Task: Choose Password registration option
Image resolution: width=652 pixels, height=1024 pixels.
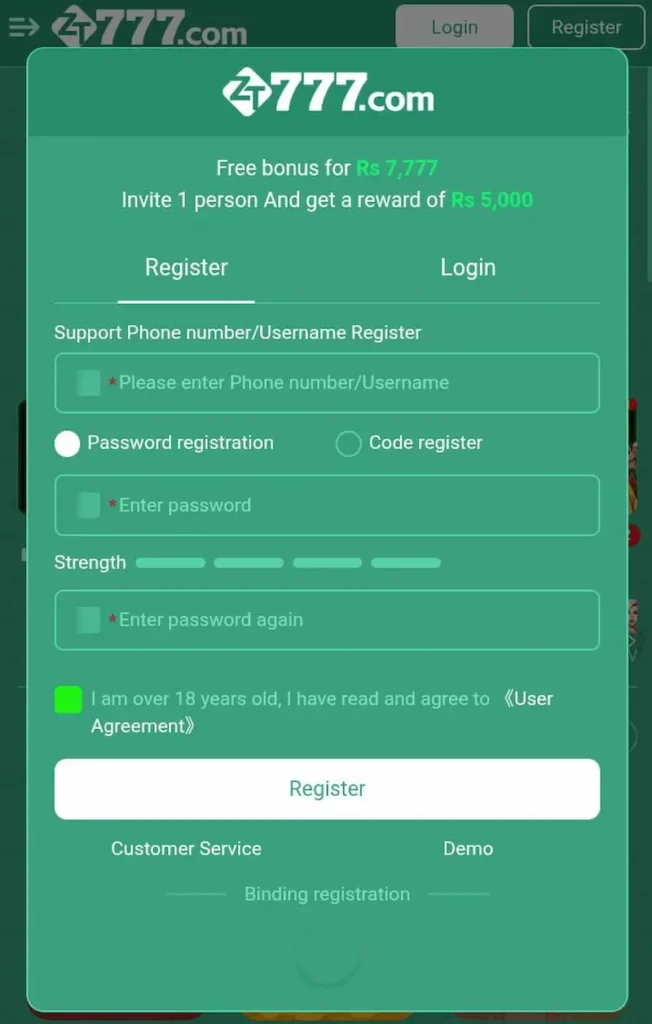Action: 67,444
